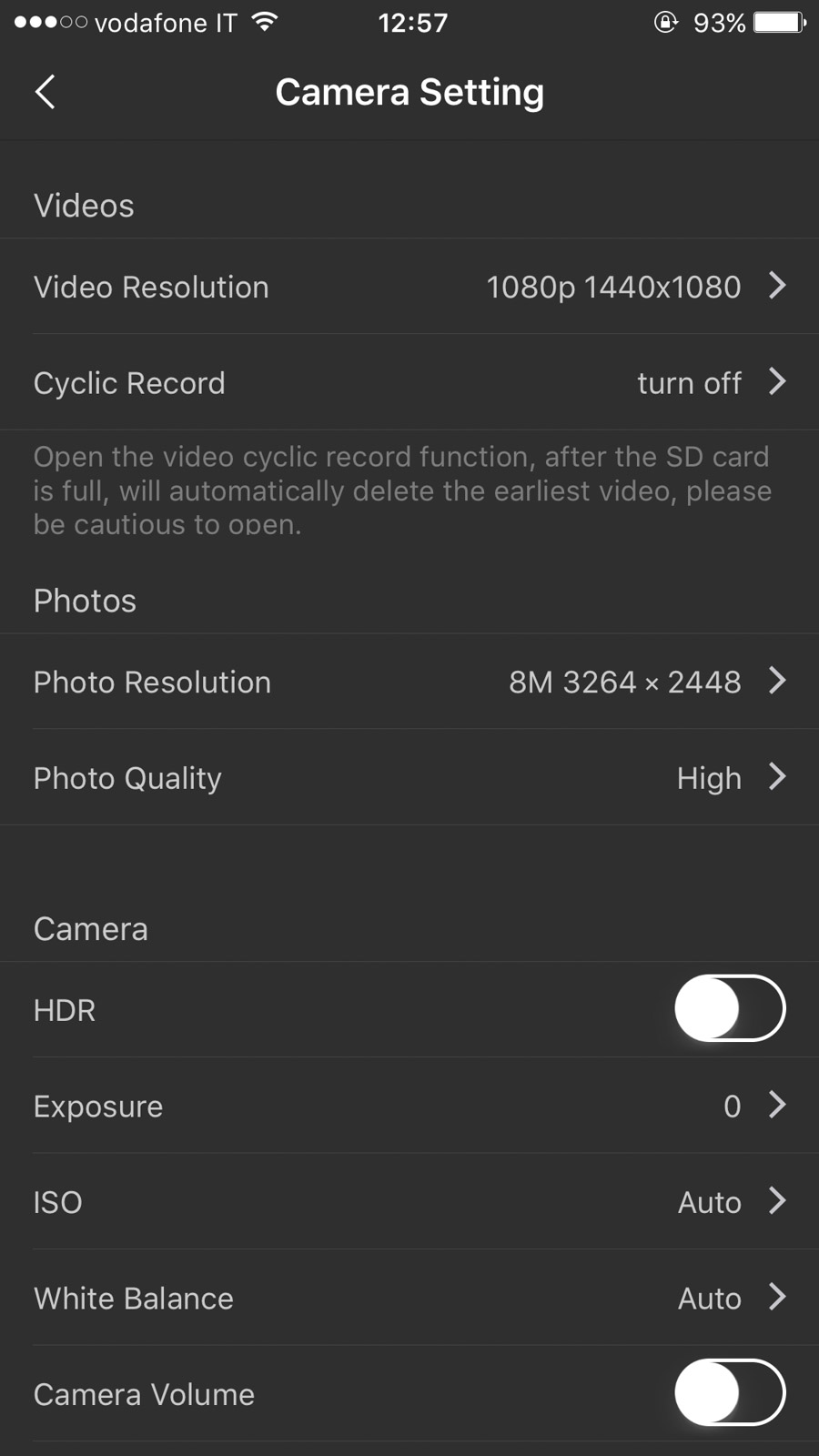Select Photo Quality setting
The image size is (819, 1456).
(x=409, y=778)
